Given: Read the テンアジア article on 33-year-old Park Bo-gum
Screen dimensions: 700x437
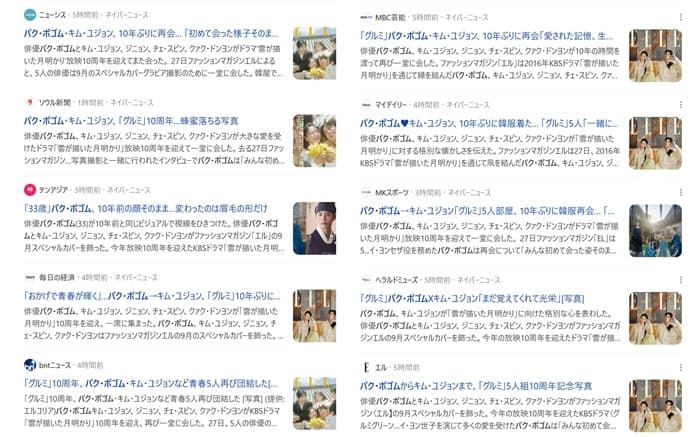Looking at the screenshot, I should point(146,208).
